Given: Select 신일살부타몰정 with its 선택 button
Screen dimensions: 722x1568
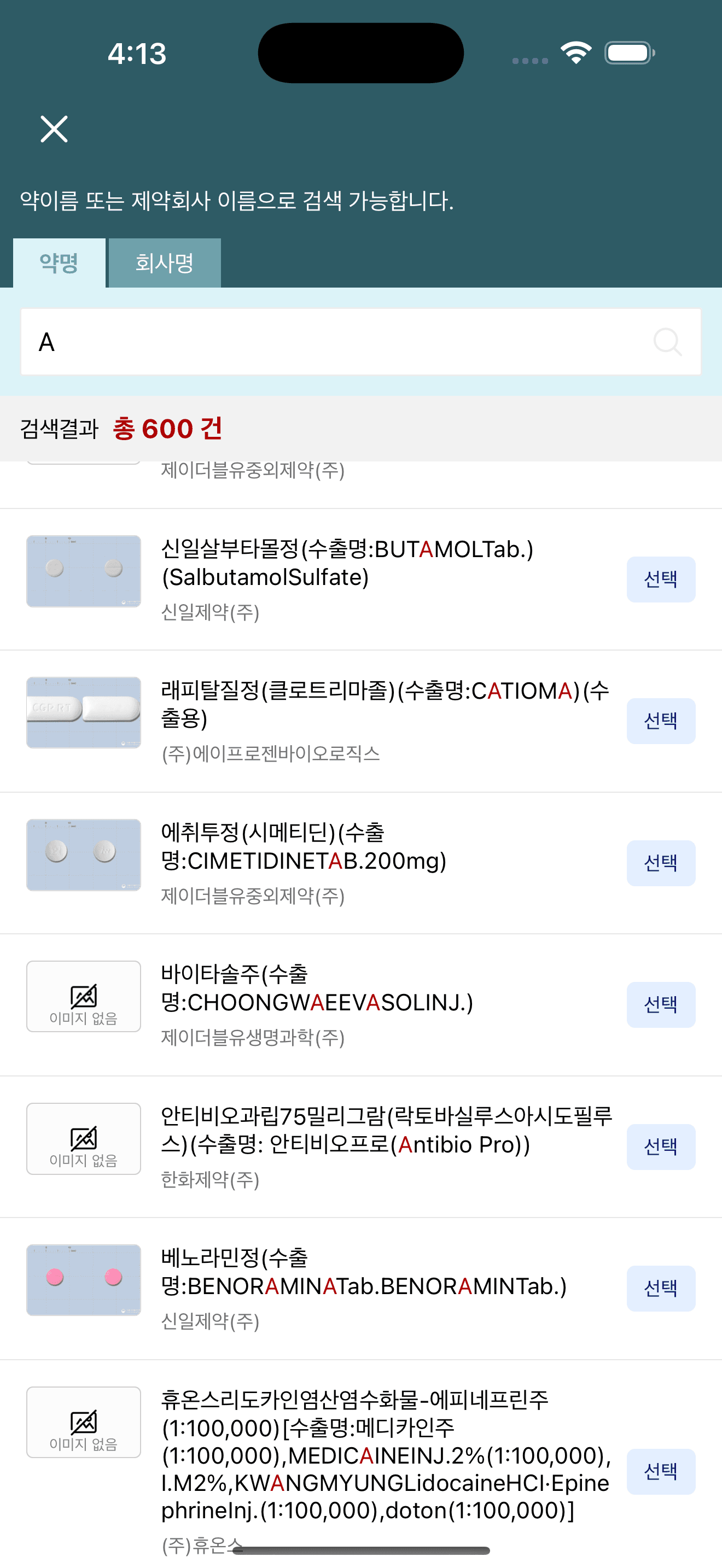Looking at the screenshot, I should point(661,580).
